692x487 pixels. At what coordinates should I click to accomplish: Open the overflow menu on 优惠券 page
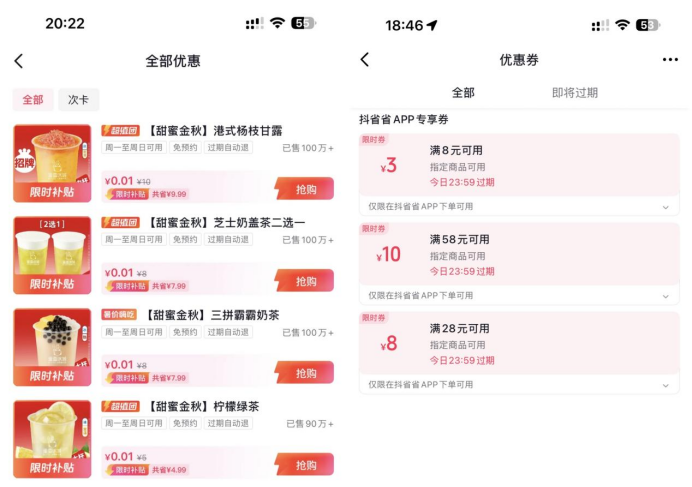(670, 60)
